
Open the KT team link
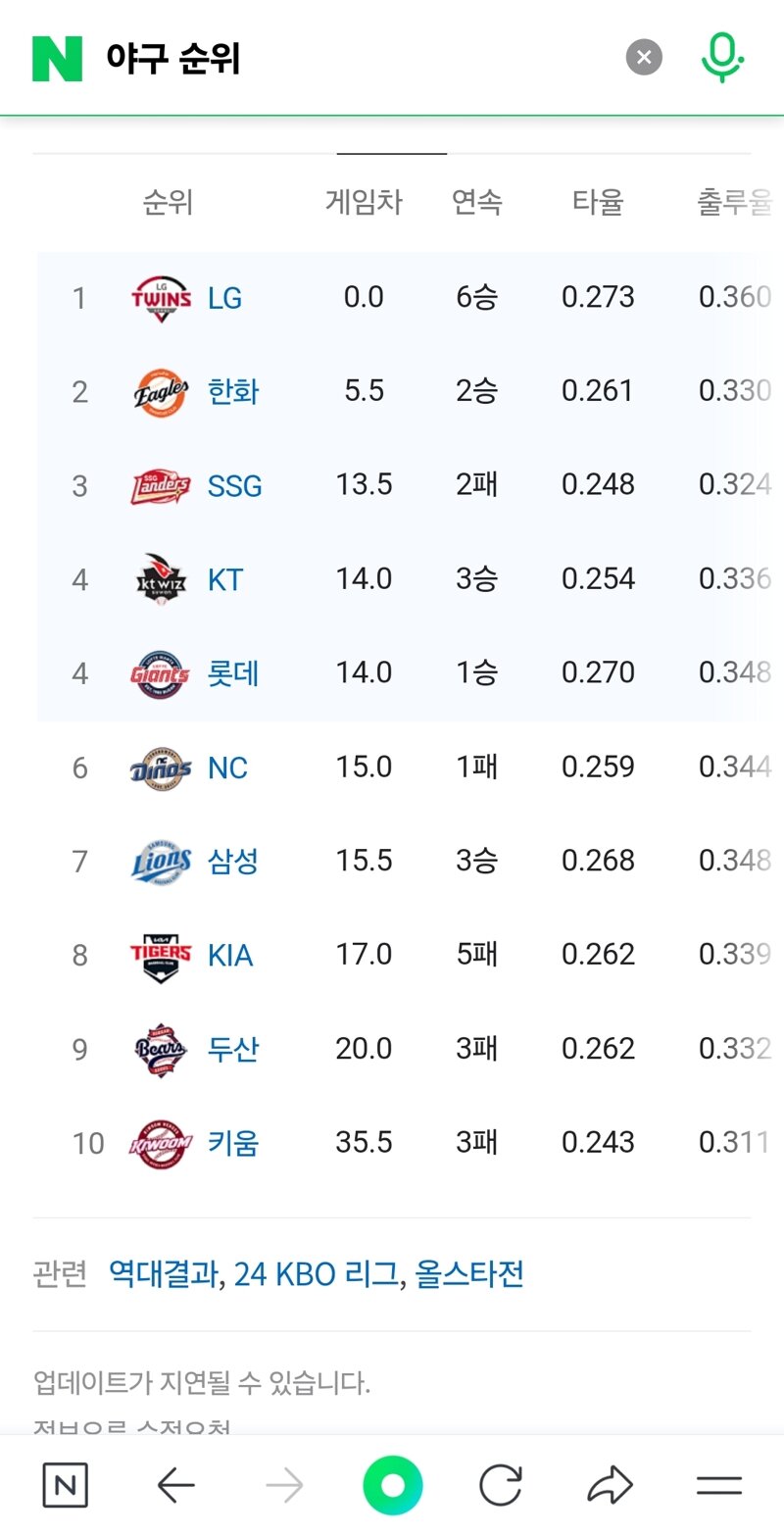[224, 580]
